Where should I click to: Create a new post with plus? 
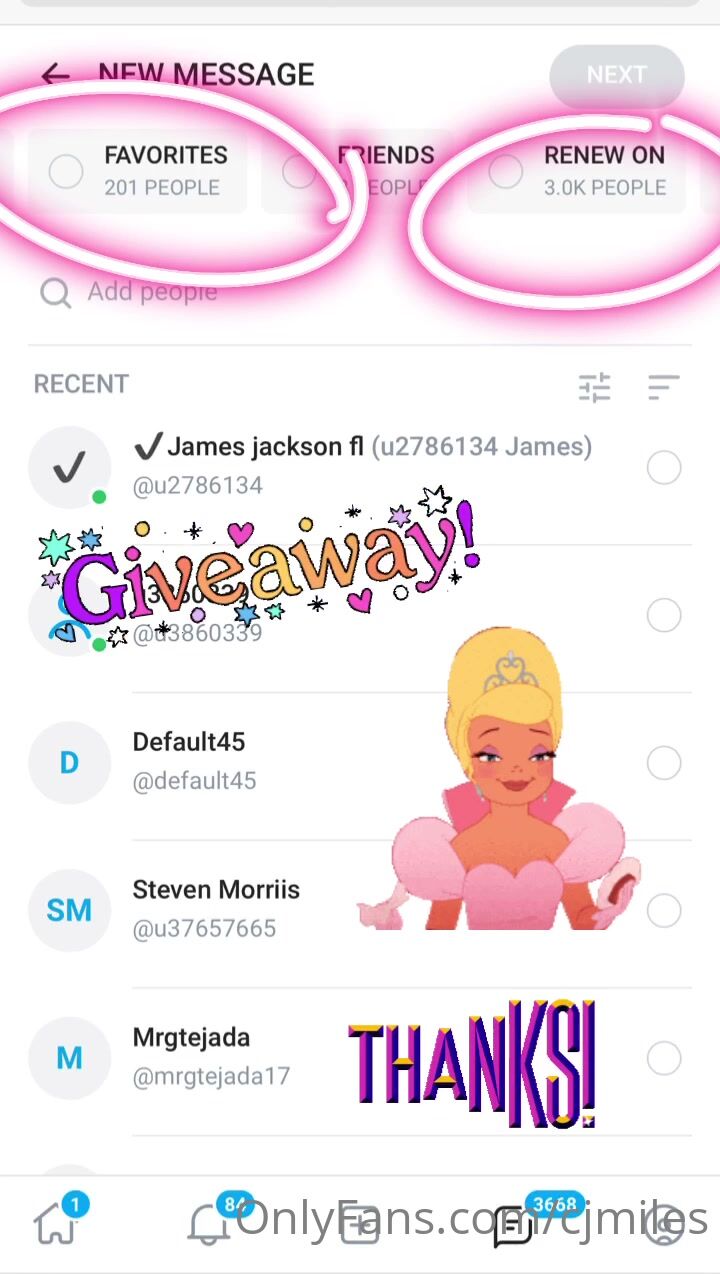[358, 1224]
